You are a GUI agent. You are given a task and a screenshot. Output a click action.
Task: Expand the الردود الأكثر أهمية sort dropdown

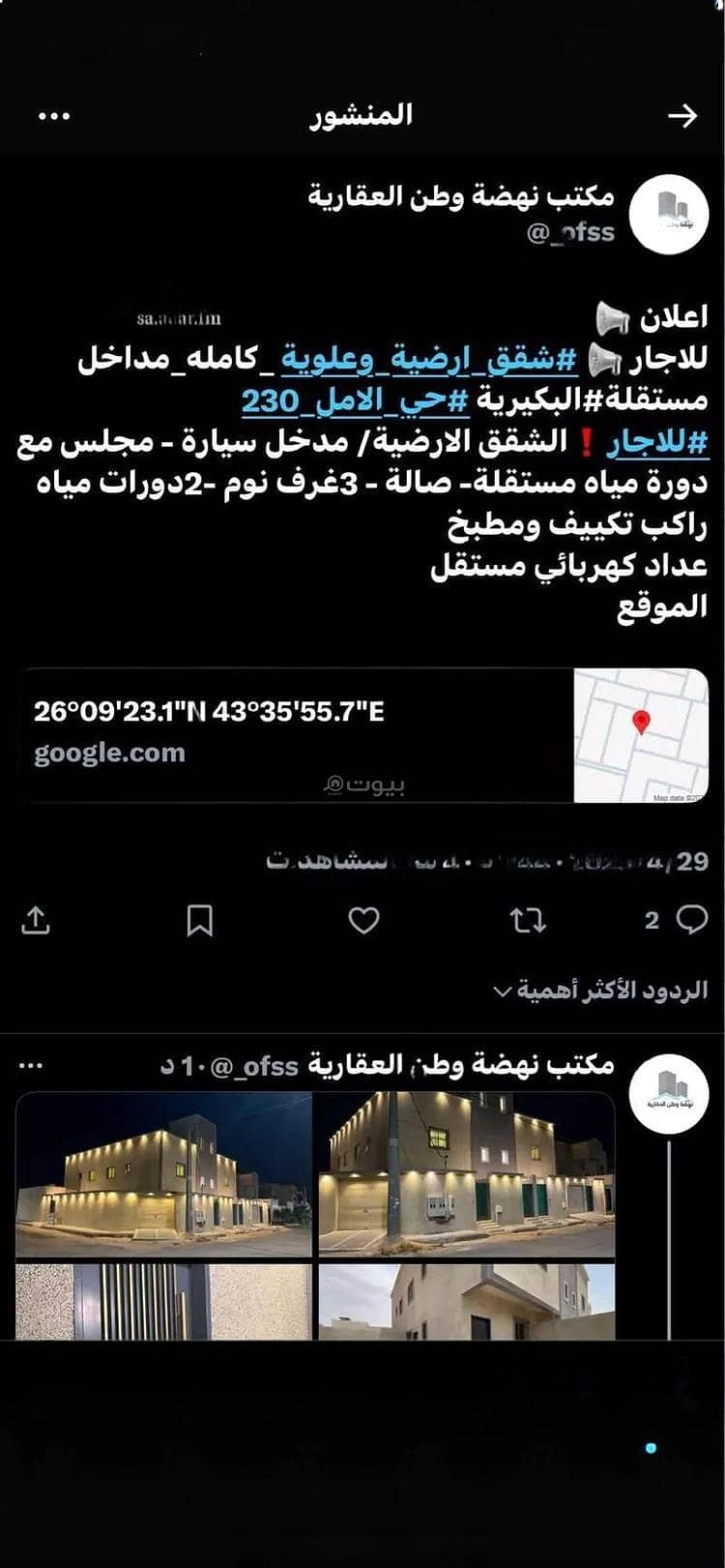click(x=599, y=991)
